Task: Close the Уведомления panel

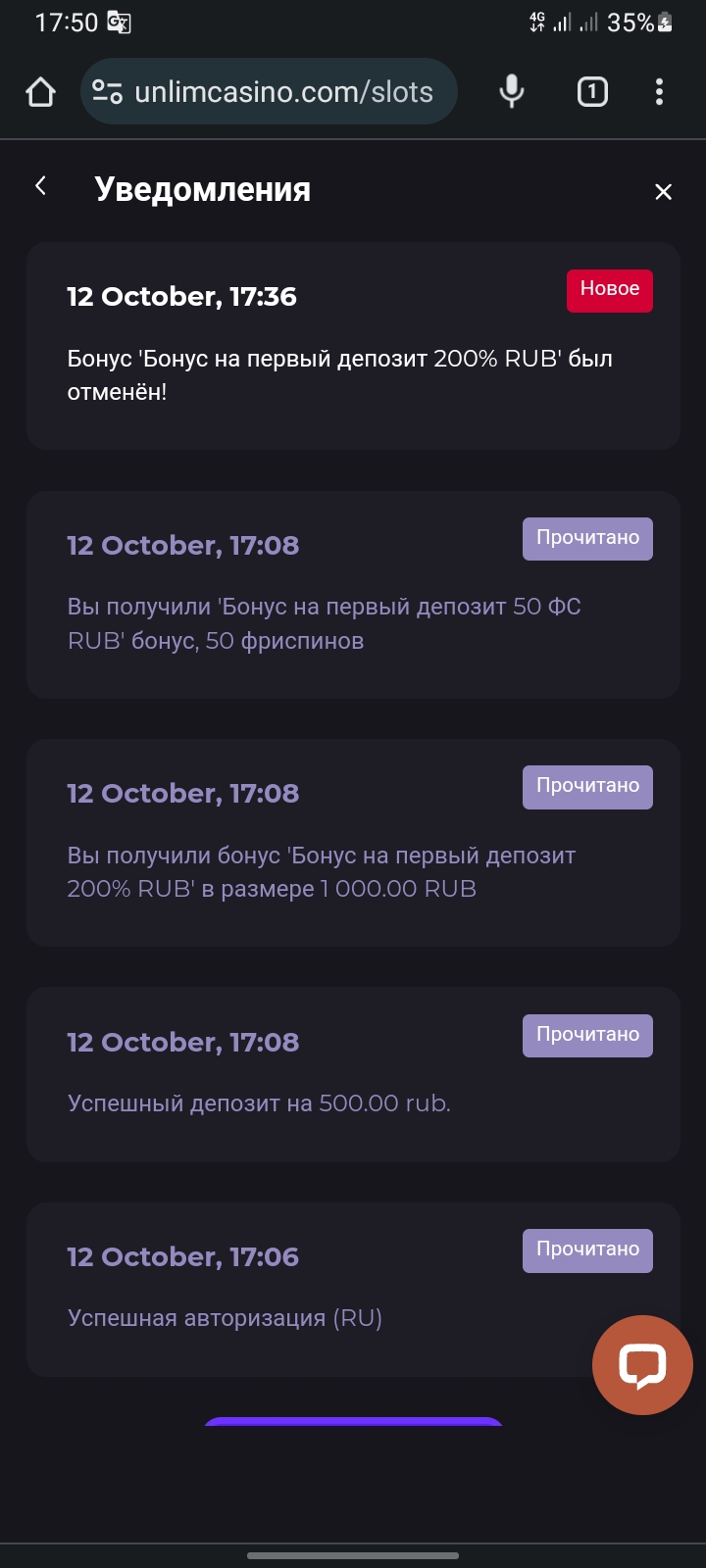Action: (663, 192)
